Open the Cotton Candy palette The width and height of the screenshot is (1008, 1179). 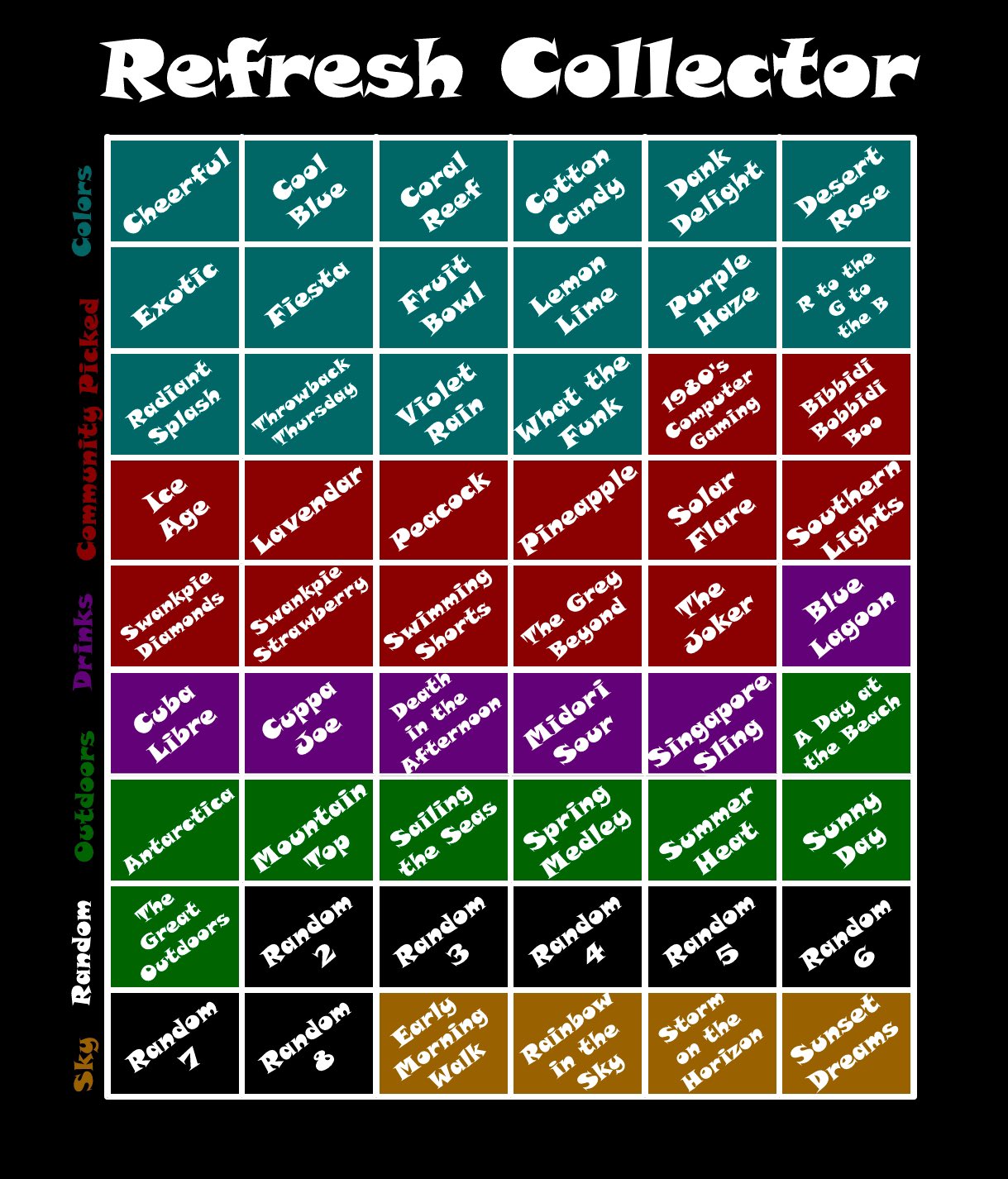[577, 191]
